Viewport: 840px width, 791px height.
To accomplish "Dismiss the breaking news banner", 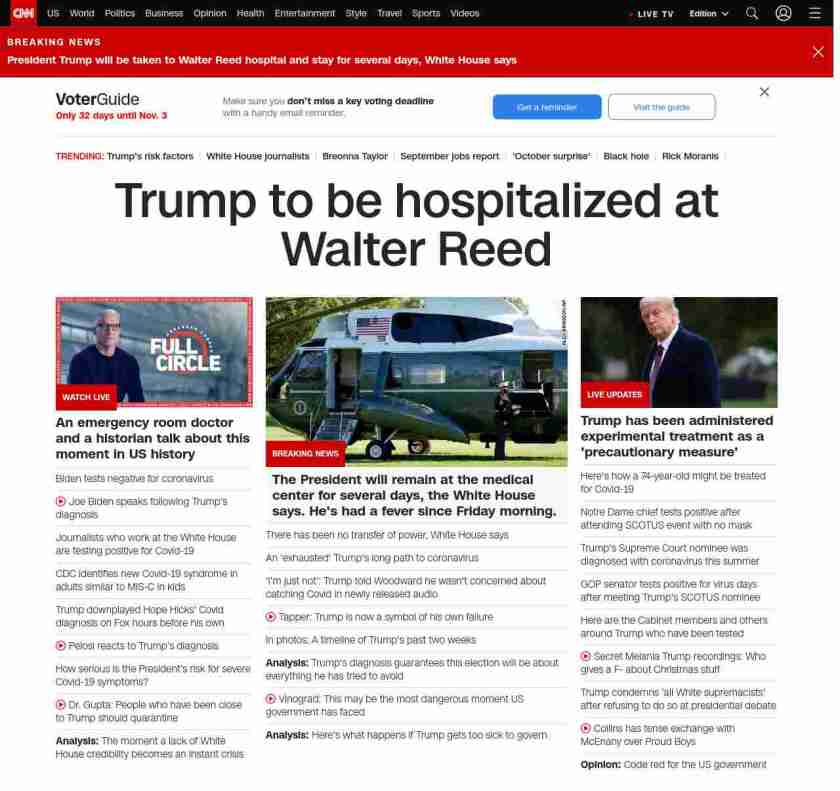I will pos(818,52).
